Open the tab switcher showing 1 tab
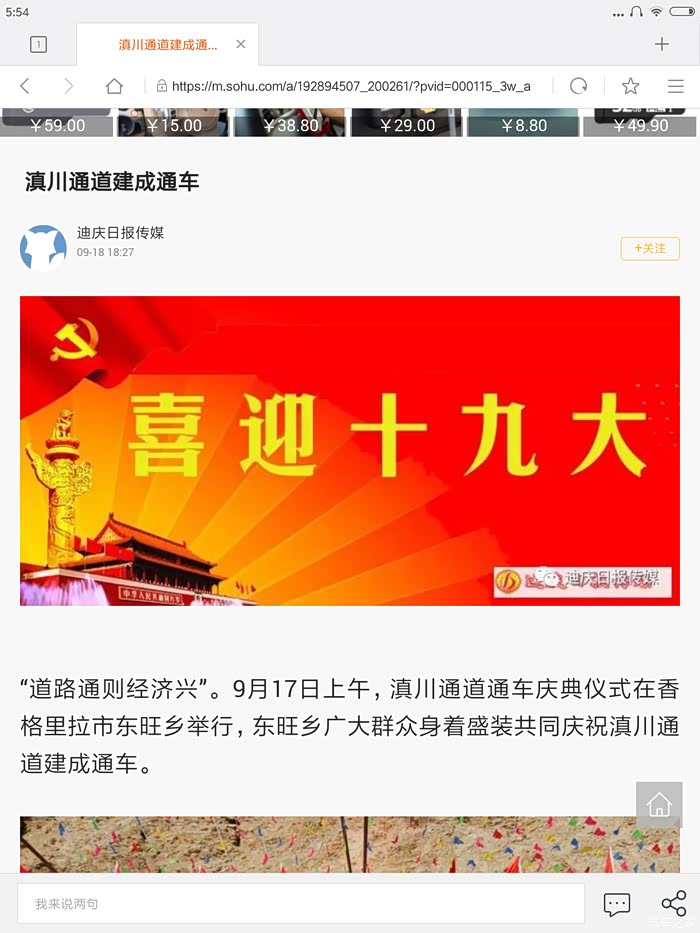 click(38, 44)
